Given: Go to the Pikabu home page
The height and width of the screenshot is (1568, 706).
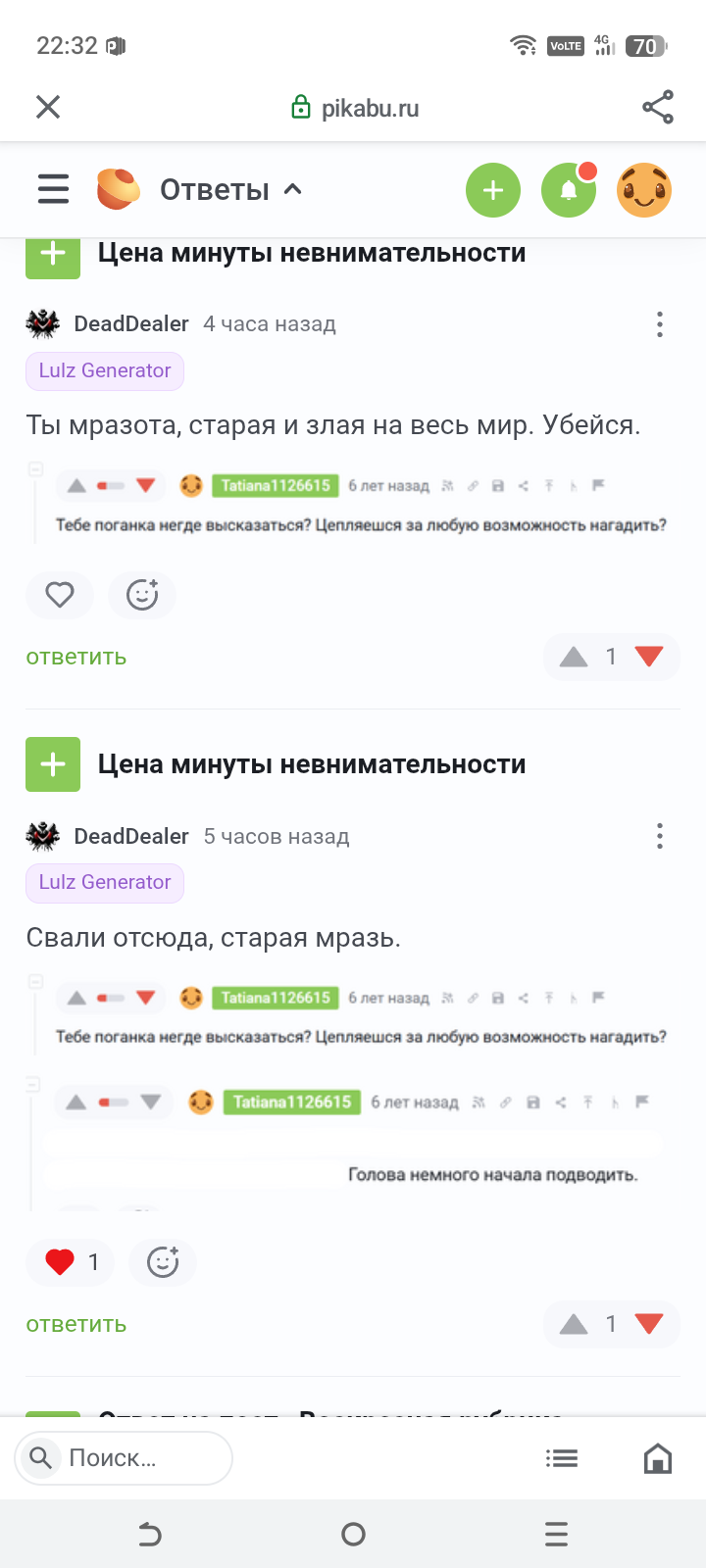Looking at the screenshot, I should pos(658,1458).
